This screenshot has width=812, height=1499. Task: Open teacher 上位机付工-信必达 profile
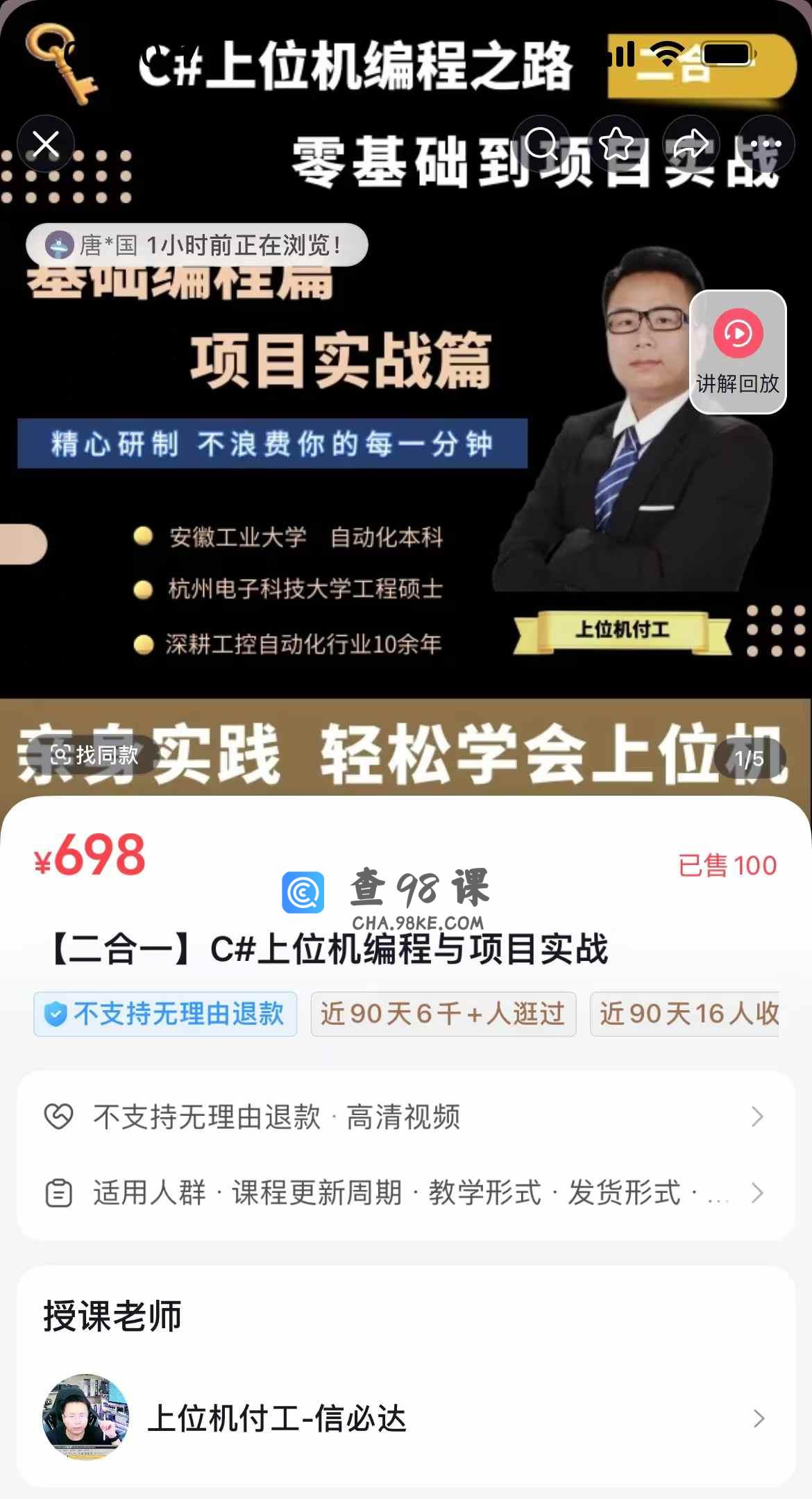tap(405, 1418)
